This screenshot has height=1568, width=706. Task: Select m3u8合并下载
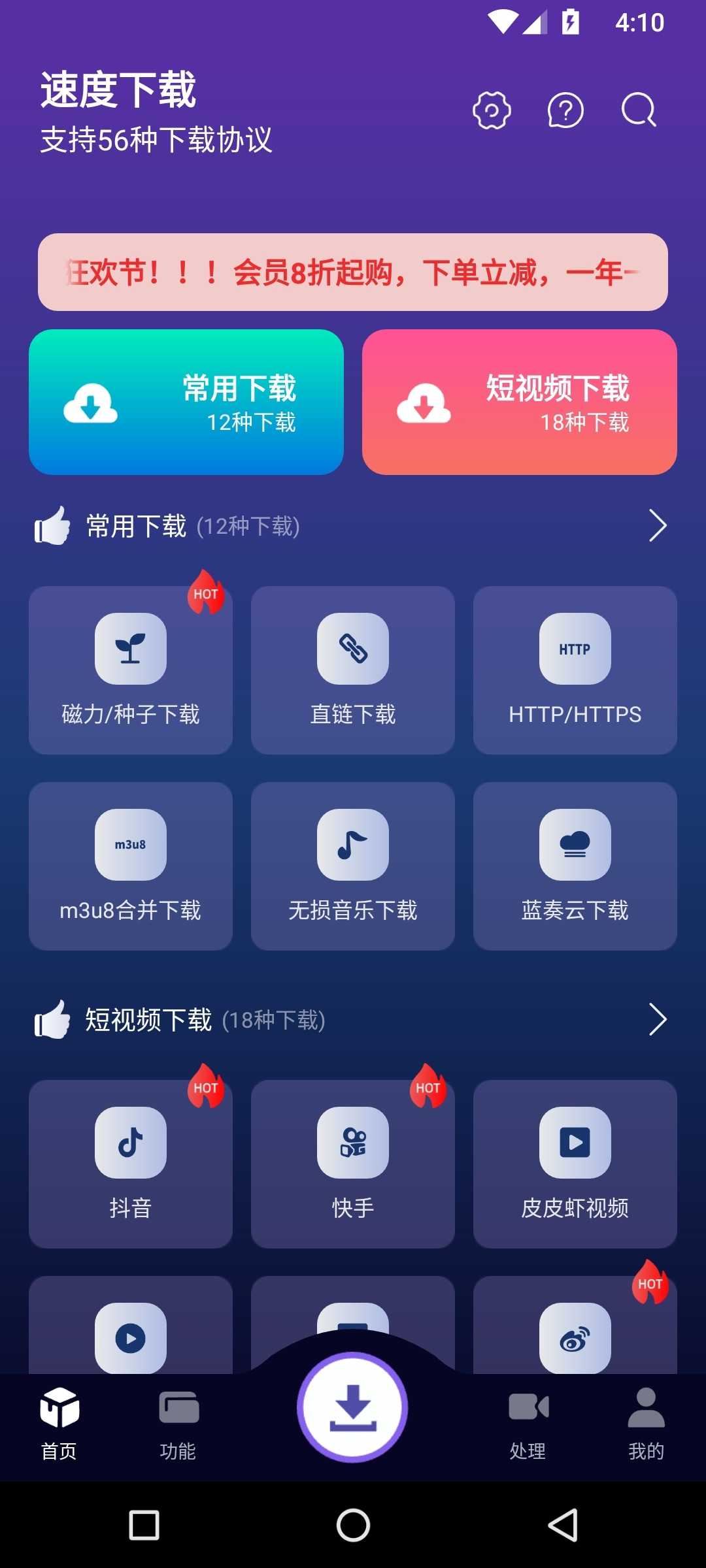pyautogui.click(x=131, y=866)
